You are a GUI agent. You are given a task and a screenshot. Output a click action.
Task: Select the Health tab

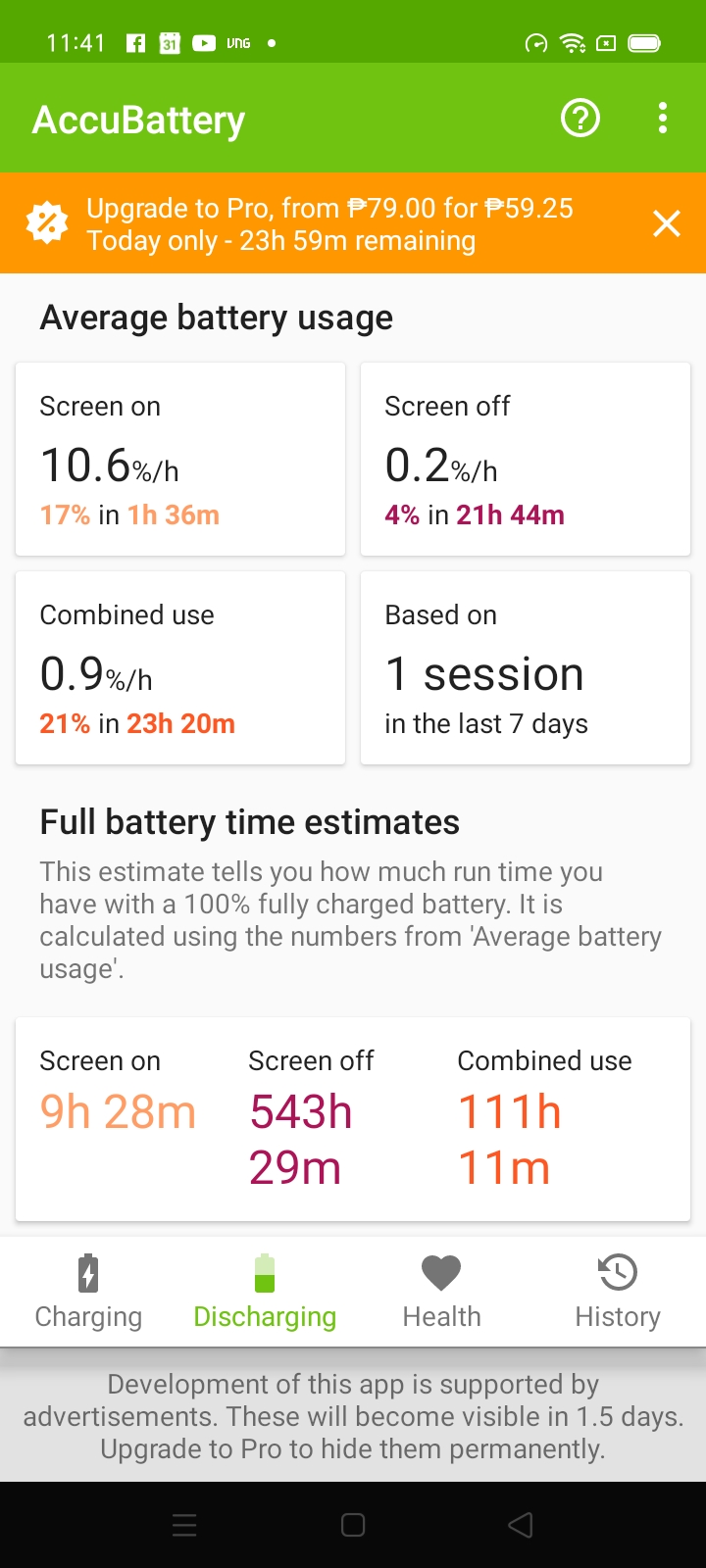click(440, 1292)
